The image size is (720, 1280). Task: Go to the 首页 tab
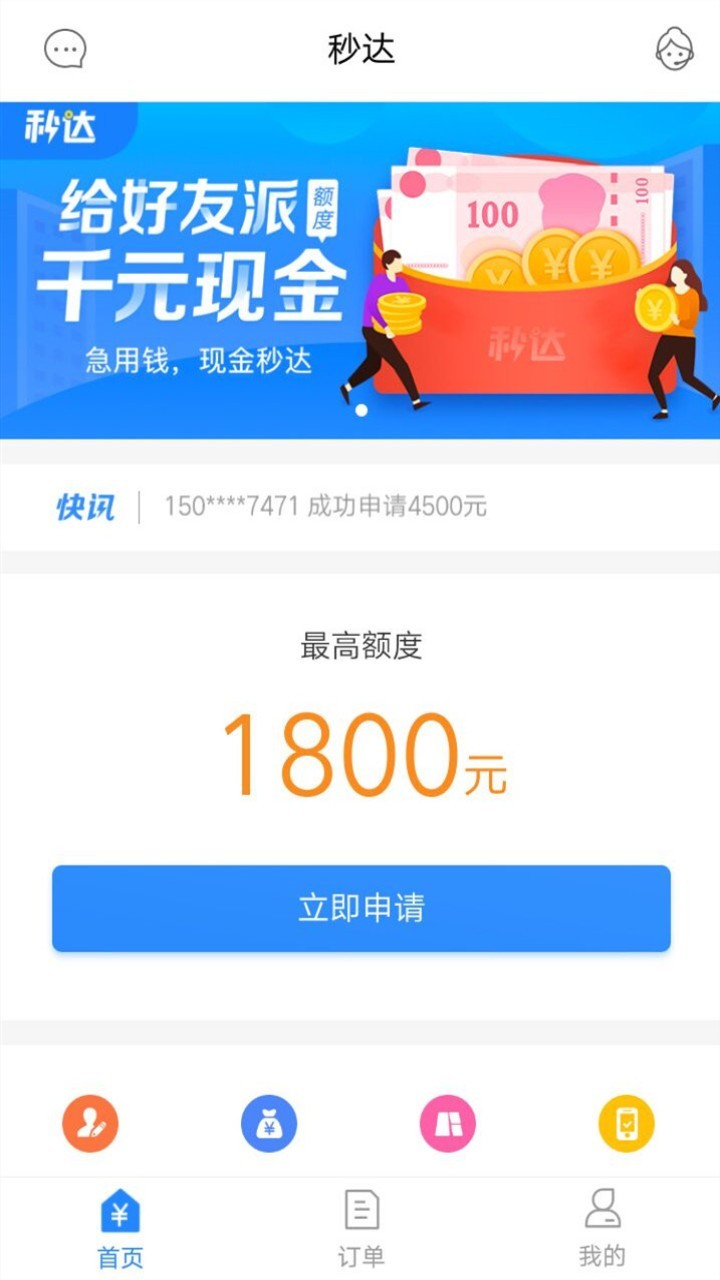coord(120,1228)
